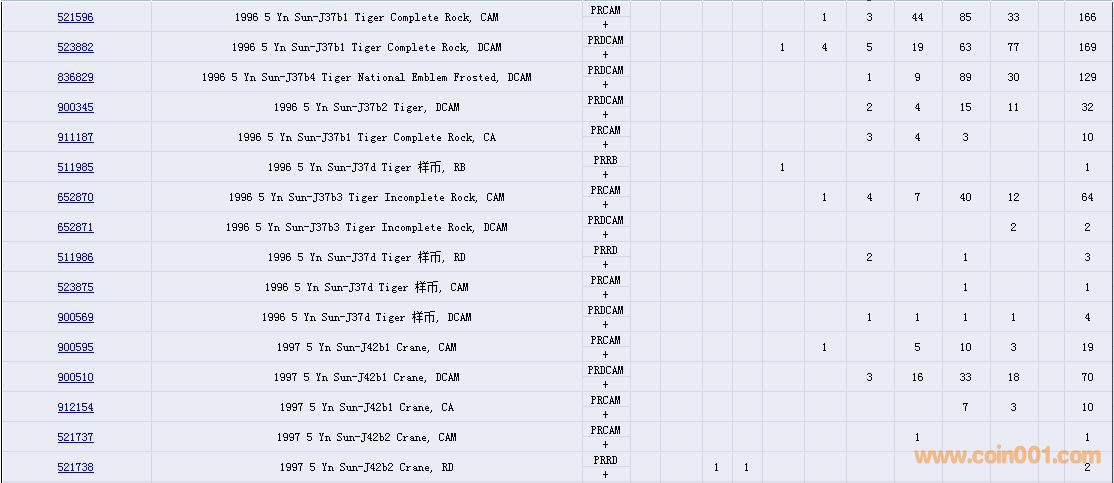1114x483 pixels.
Task: Open coin record 911187
Action: (75, 137)
